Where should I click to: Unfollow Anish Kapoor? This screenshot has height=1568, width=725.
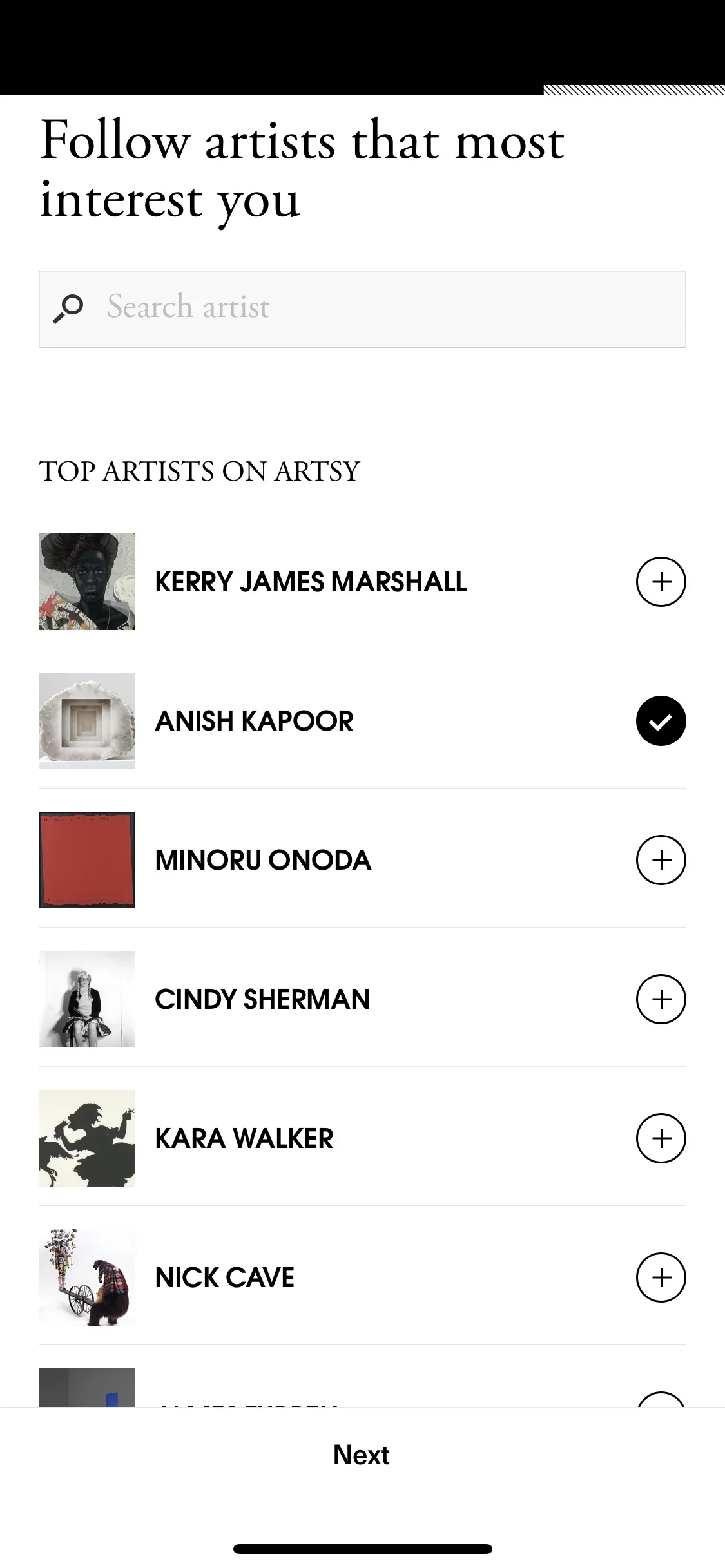[x=661, y=721]
